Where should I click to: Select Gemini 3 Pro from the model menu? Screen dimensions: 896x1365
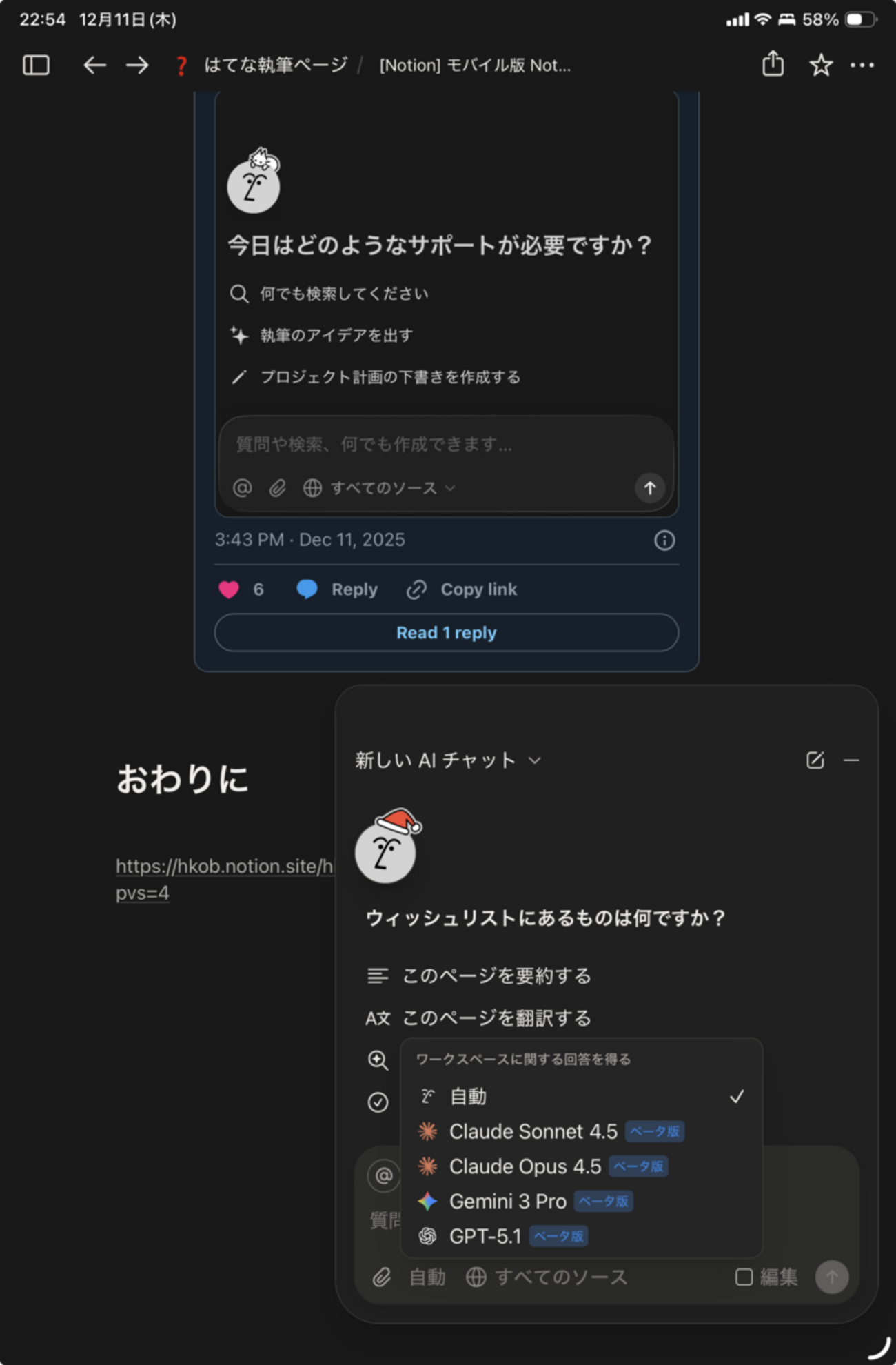508,1201
